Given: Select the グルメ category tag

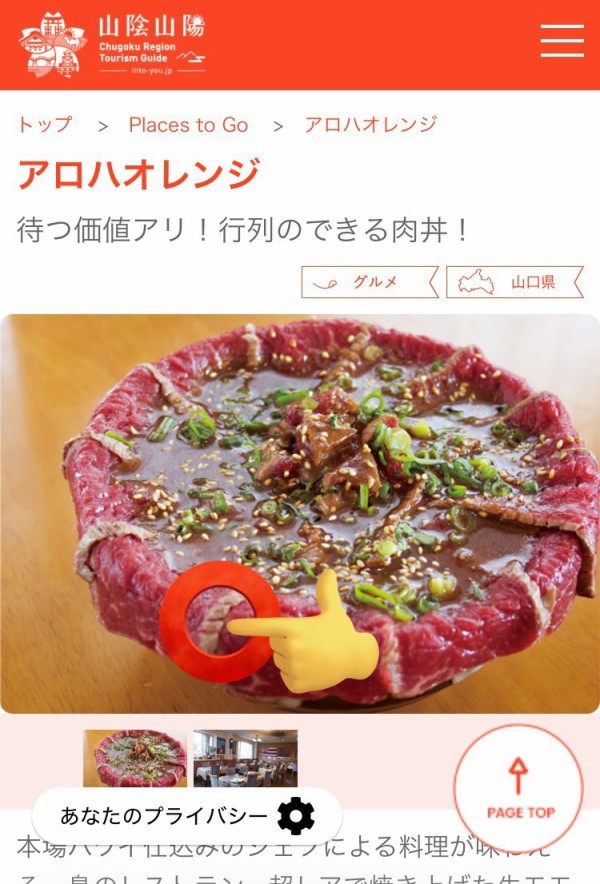Looking at the screenshot, I should click(x=369, y=282).
